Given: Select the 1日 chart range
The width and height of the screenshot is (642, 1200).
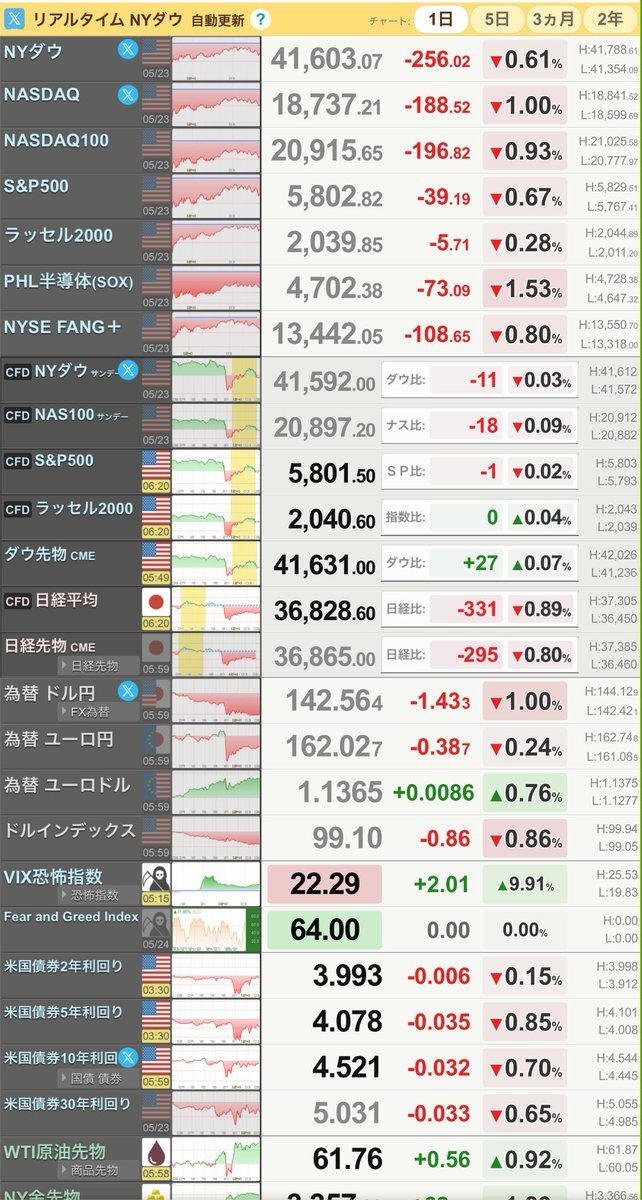Looking at the screenshot, I should pyautogui.click(x=440, y=19).
